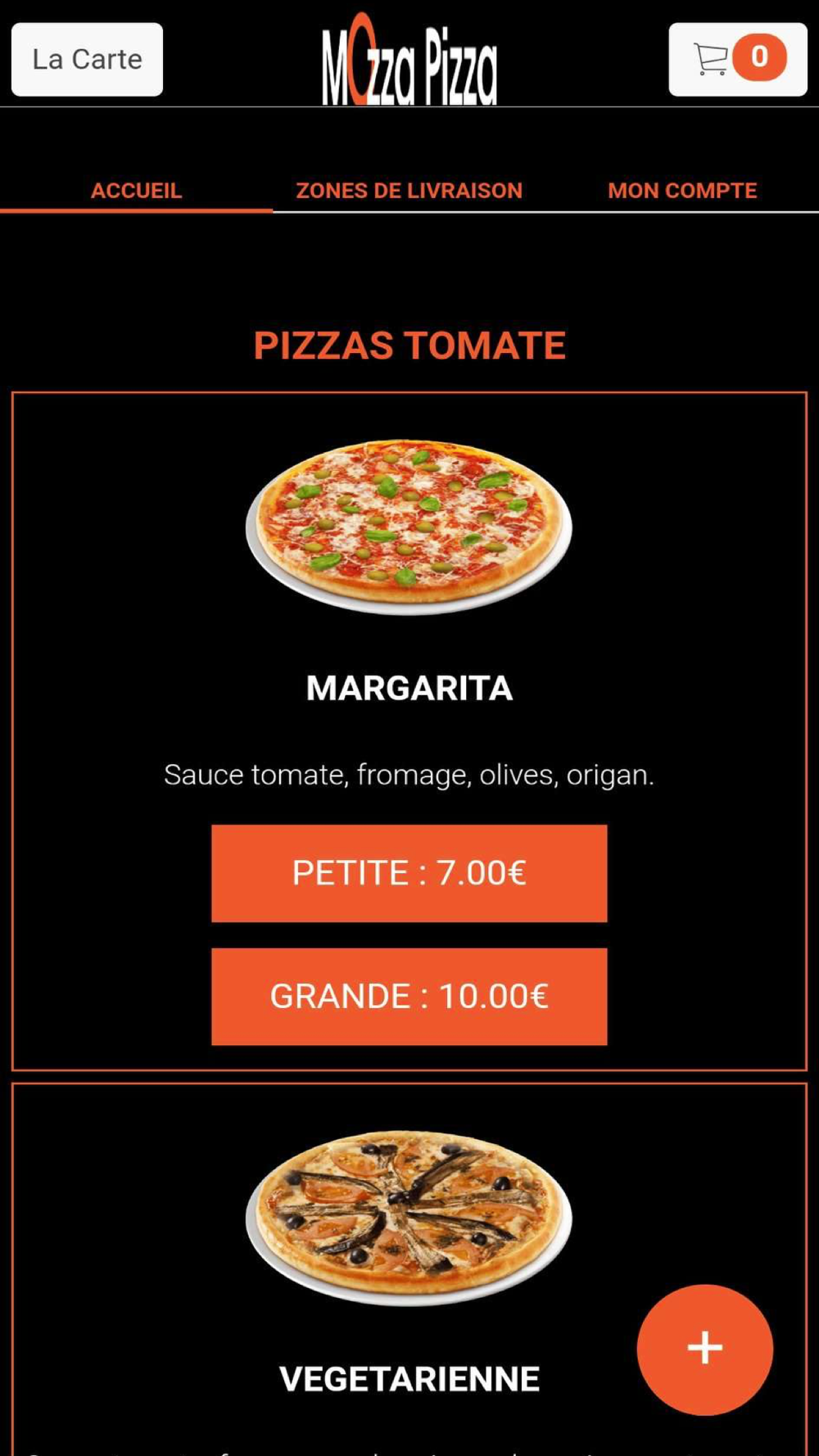819x1456 pixels.
Task: Select Petite Margarita at 7.00€
Action: [409, 873]
